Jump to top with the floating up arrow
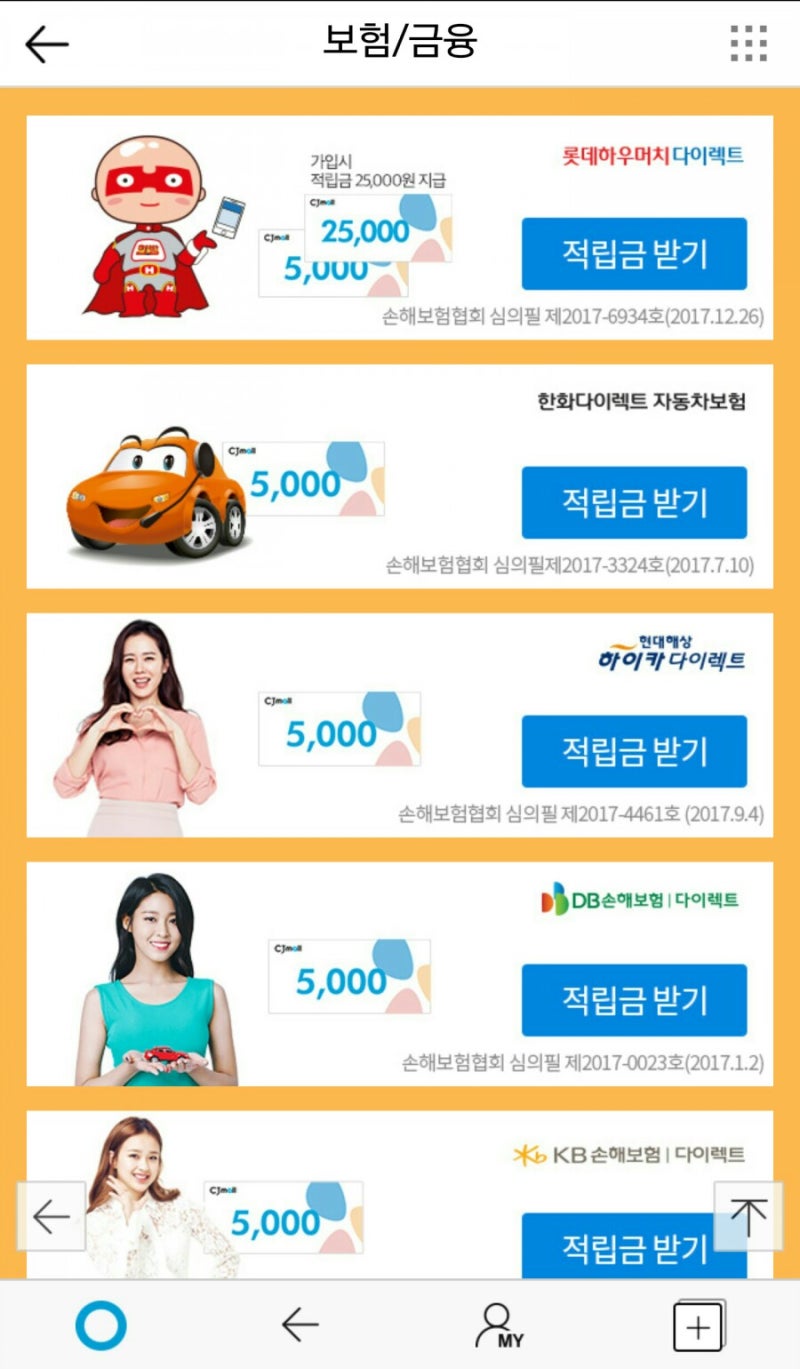The width and height of the screenshot is (800, 1369). (x=748, y=1216)
